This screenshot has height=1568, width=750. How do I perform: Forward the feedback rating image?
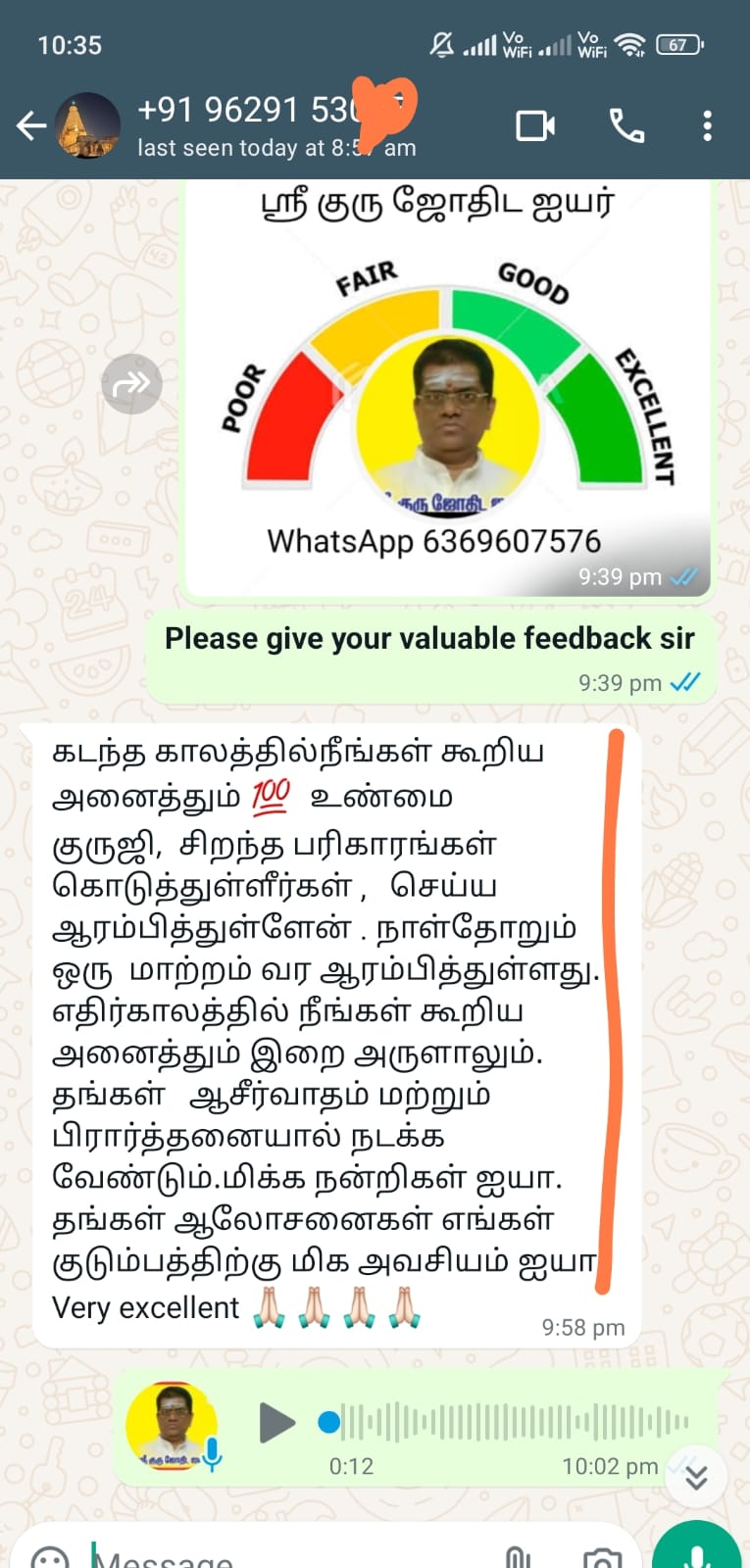[x=131, y=384]
